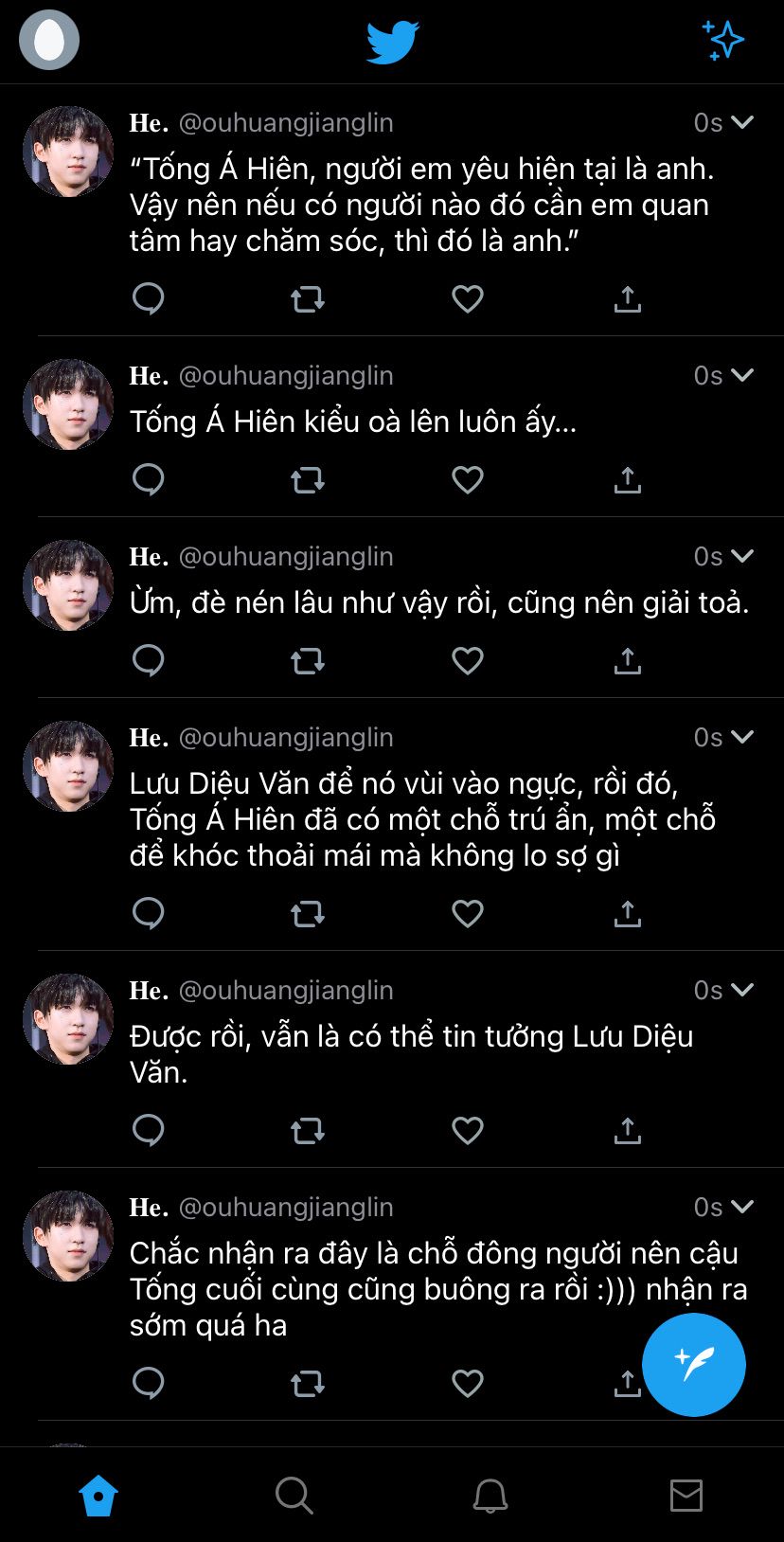Like the tweet "Lưu Diệu Văn để nó vùi vào ngực"
Image resolution: width=784 pixels, height=1542 pixels.
point(468,914)
